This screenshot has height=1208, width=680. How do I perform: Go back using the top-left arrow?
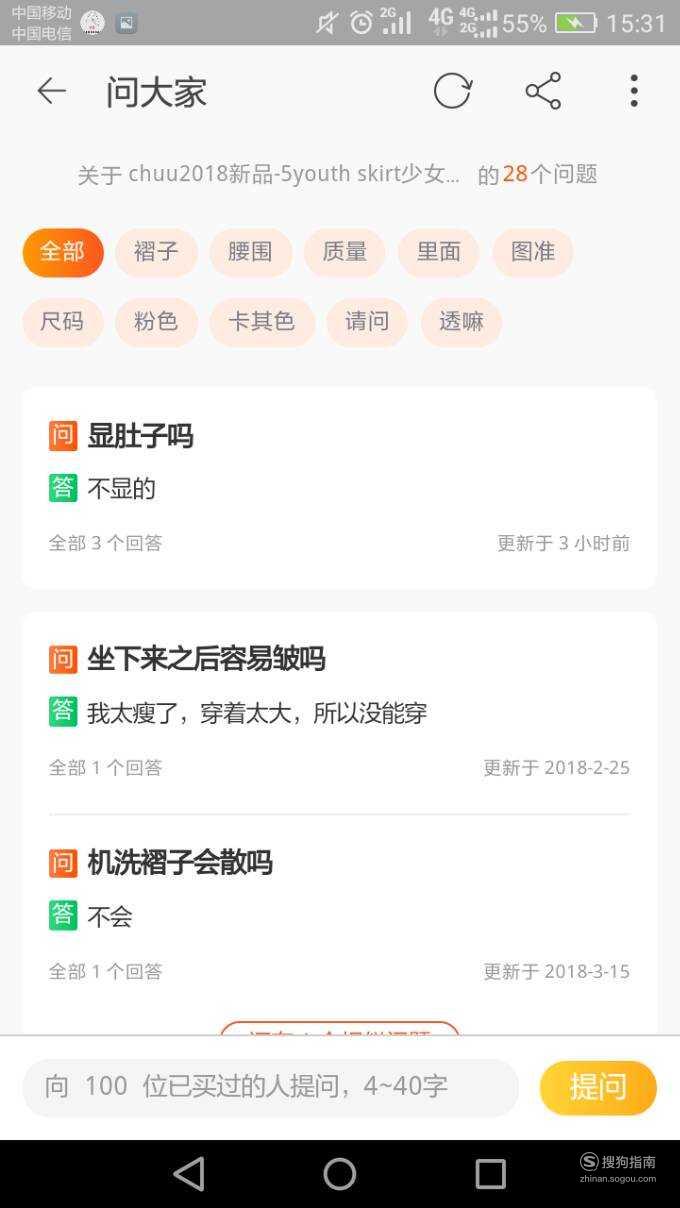tap(51, 91)
